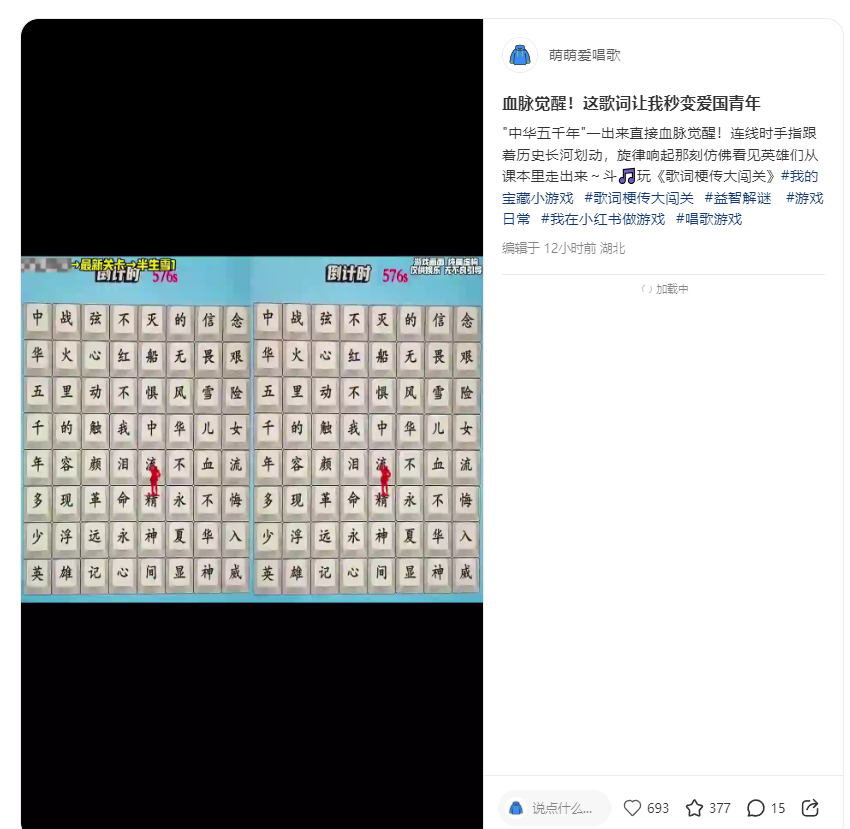
Task: Open hashtag #我在小红书做游戏
Action: [602, 219]
